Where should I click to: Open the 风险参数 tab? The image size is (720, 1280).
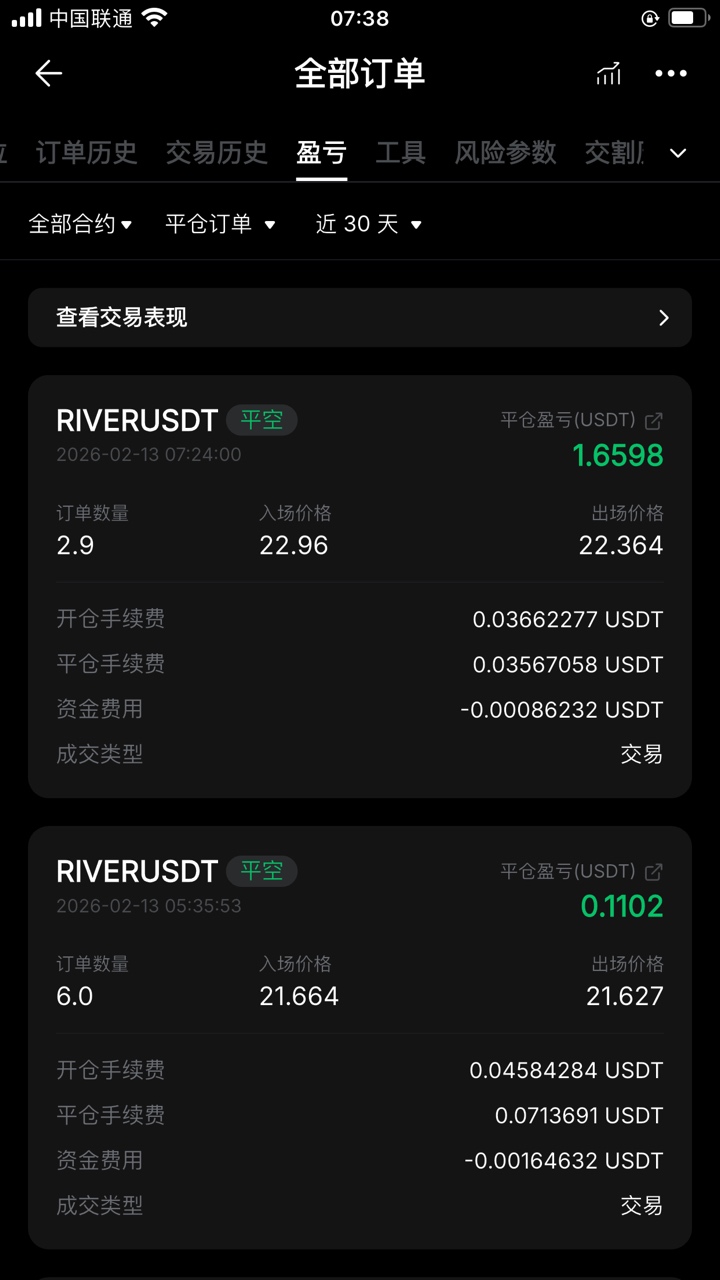505,153
